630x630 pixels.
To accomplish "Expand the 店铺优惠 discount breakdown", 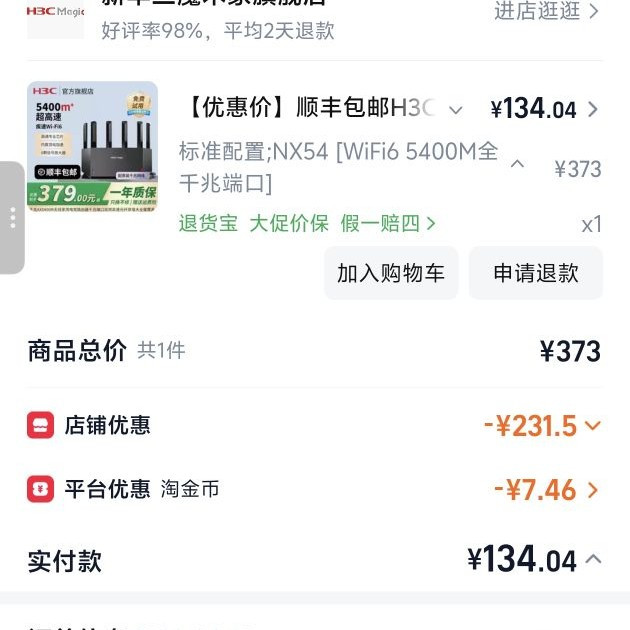I will [x=592, y=426].
